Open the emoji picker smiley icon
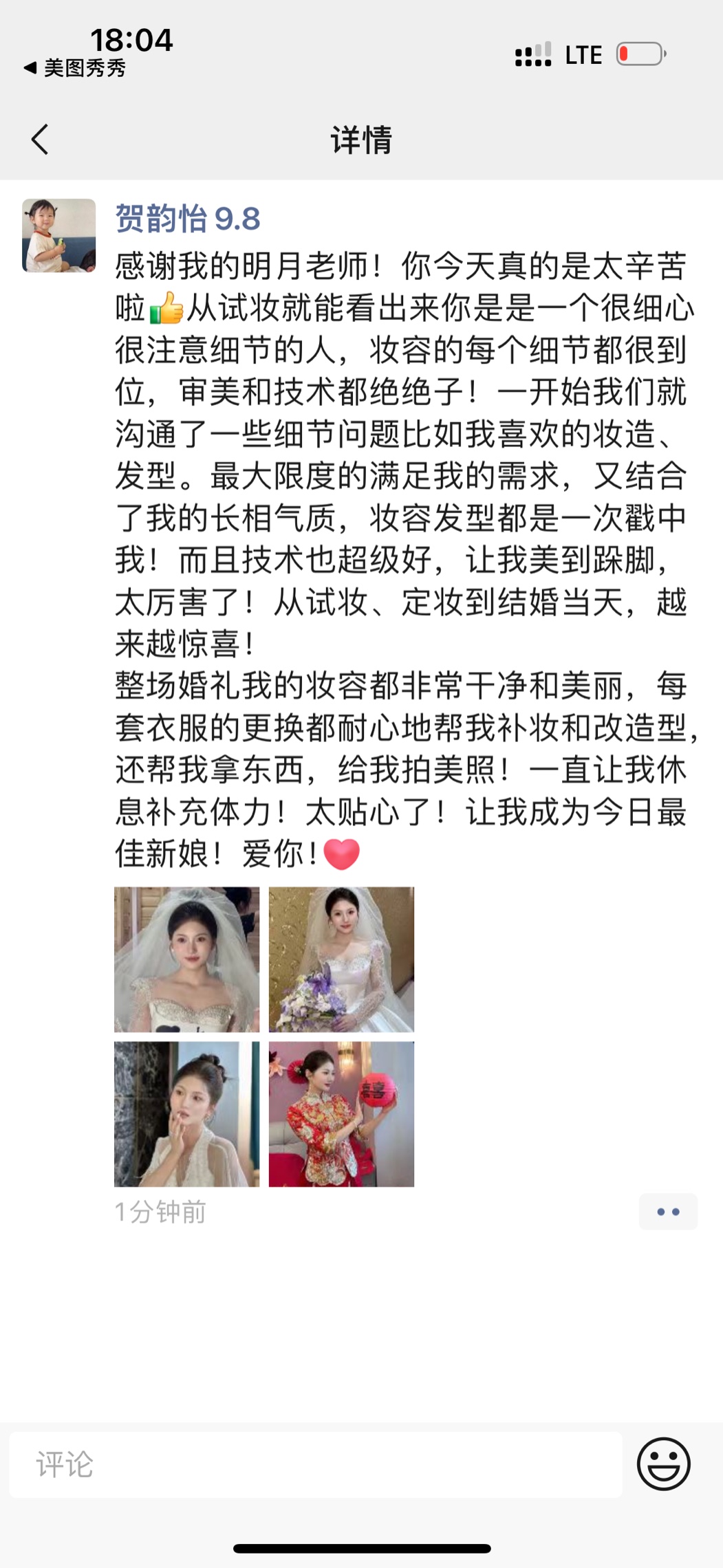The image size is (723, 1568). click(663, 1464)
